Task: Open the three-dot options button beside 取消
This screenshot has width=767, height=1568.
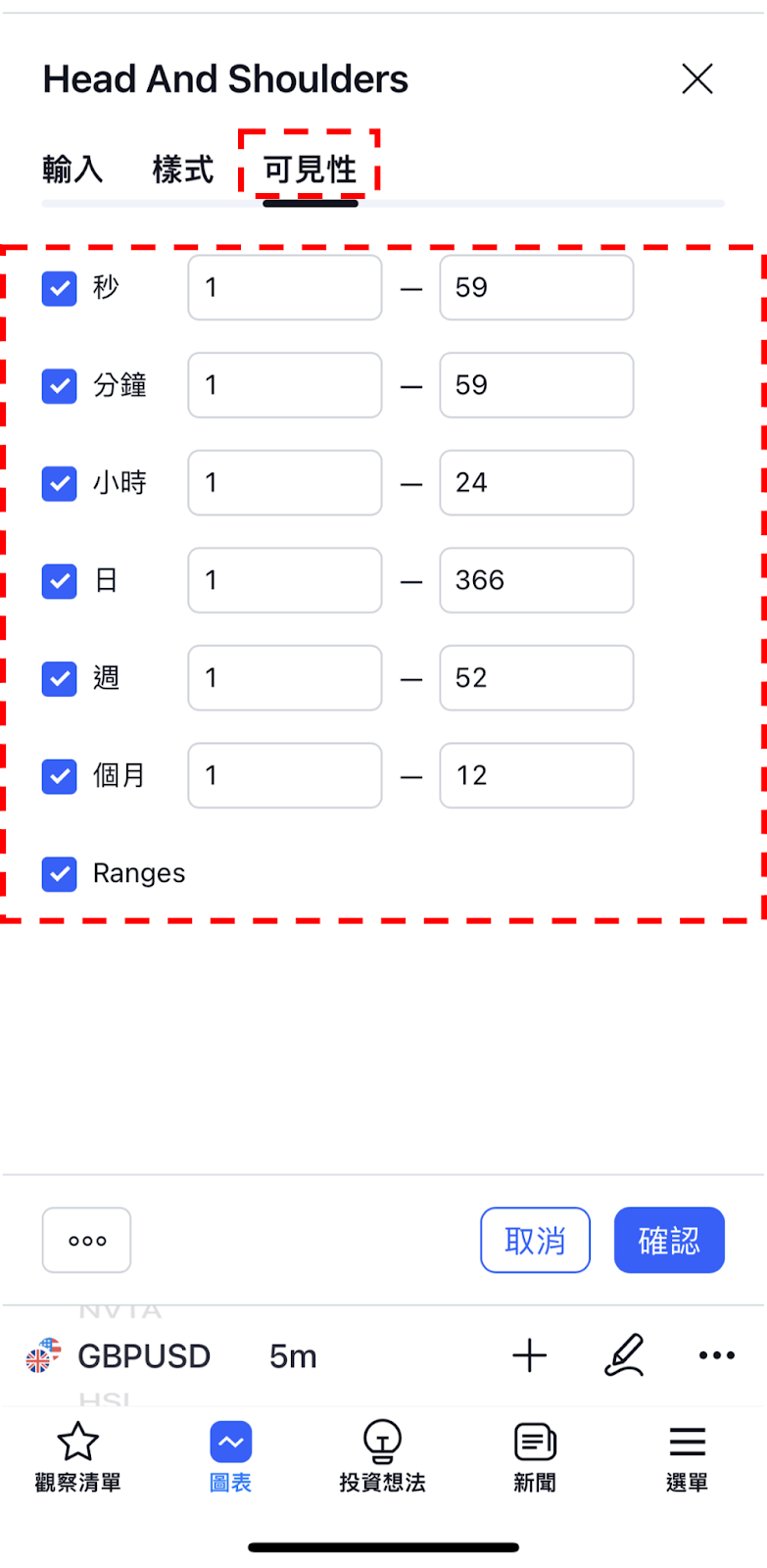Action: click(86, 1241)
